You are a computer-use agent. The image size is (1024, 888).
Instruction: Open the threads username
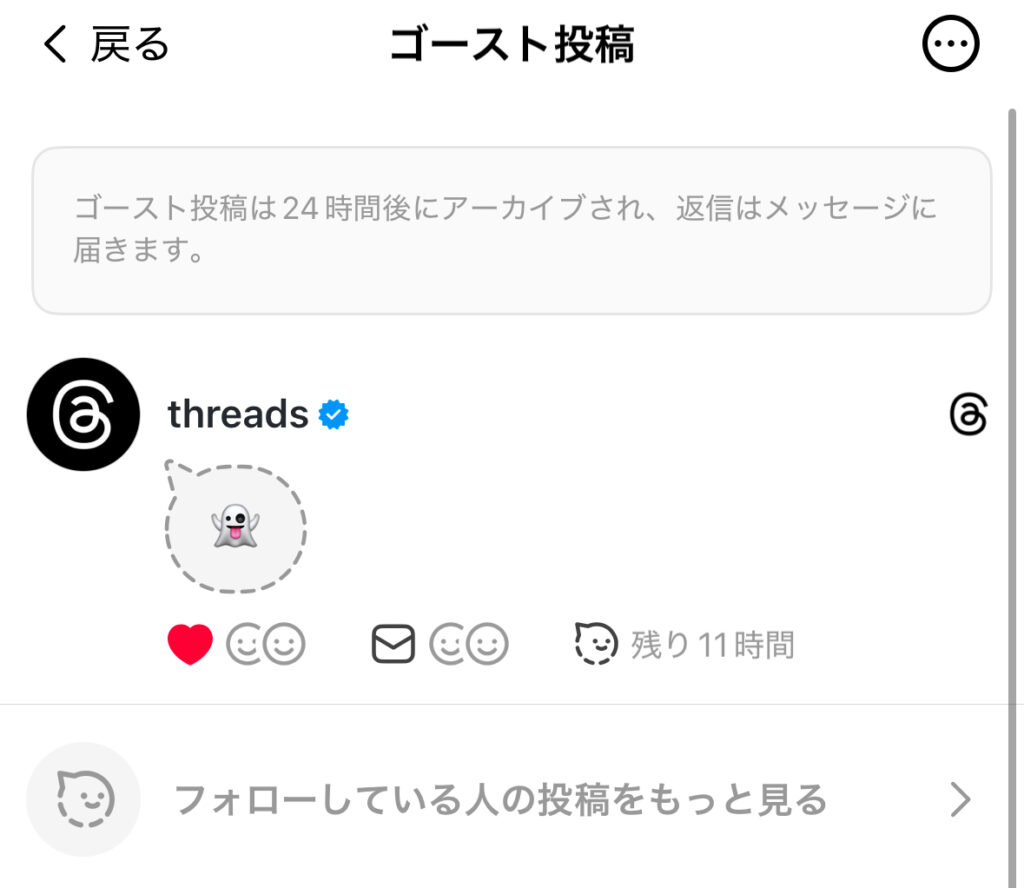tap(238, 414)
